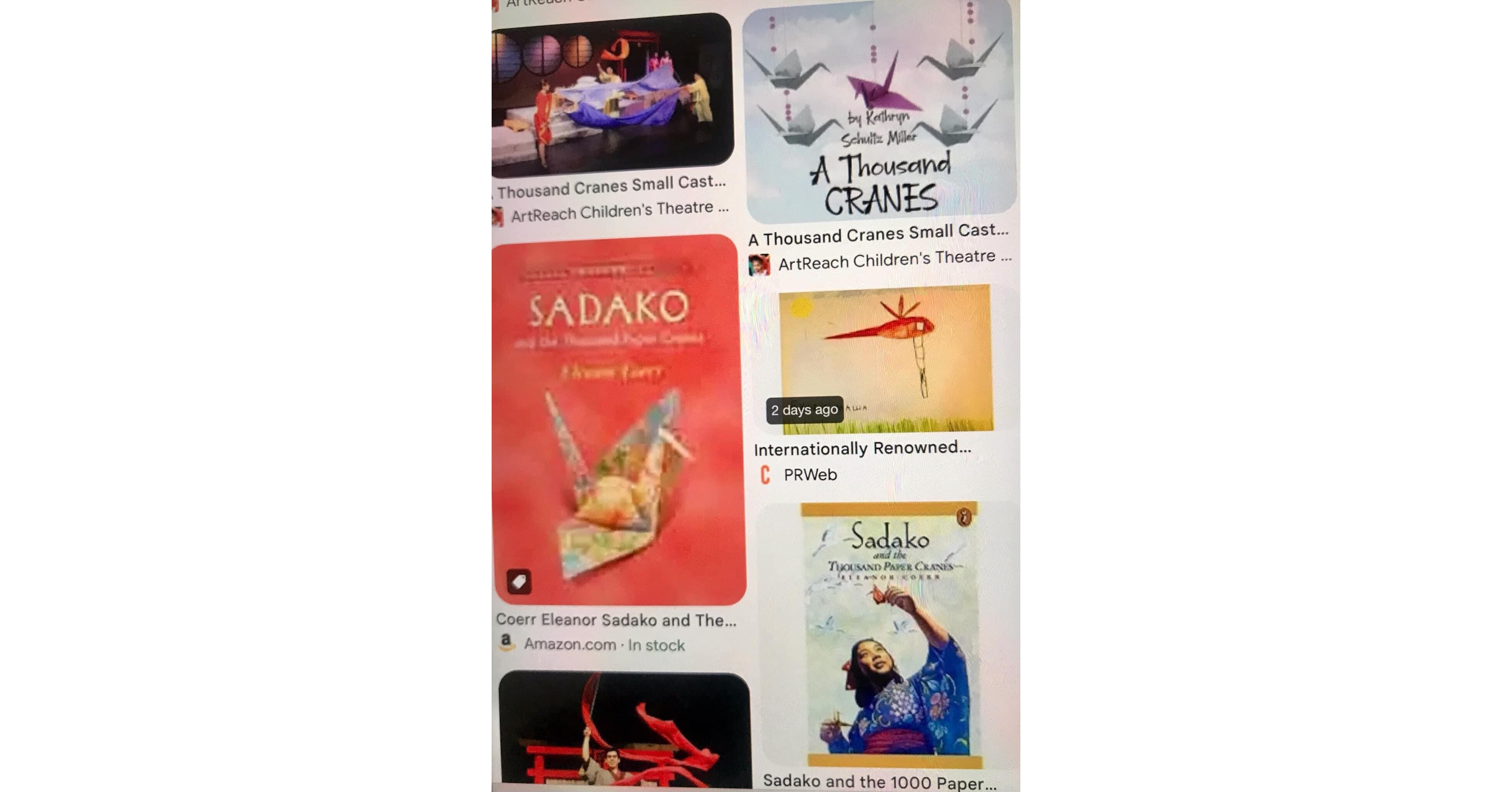Open the Sadako and the 1000 Paper Cranes cover

(891, 634)
